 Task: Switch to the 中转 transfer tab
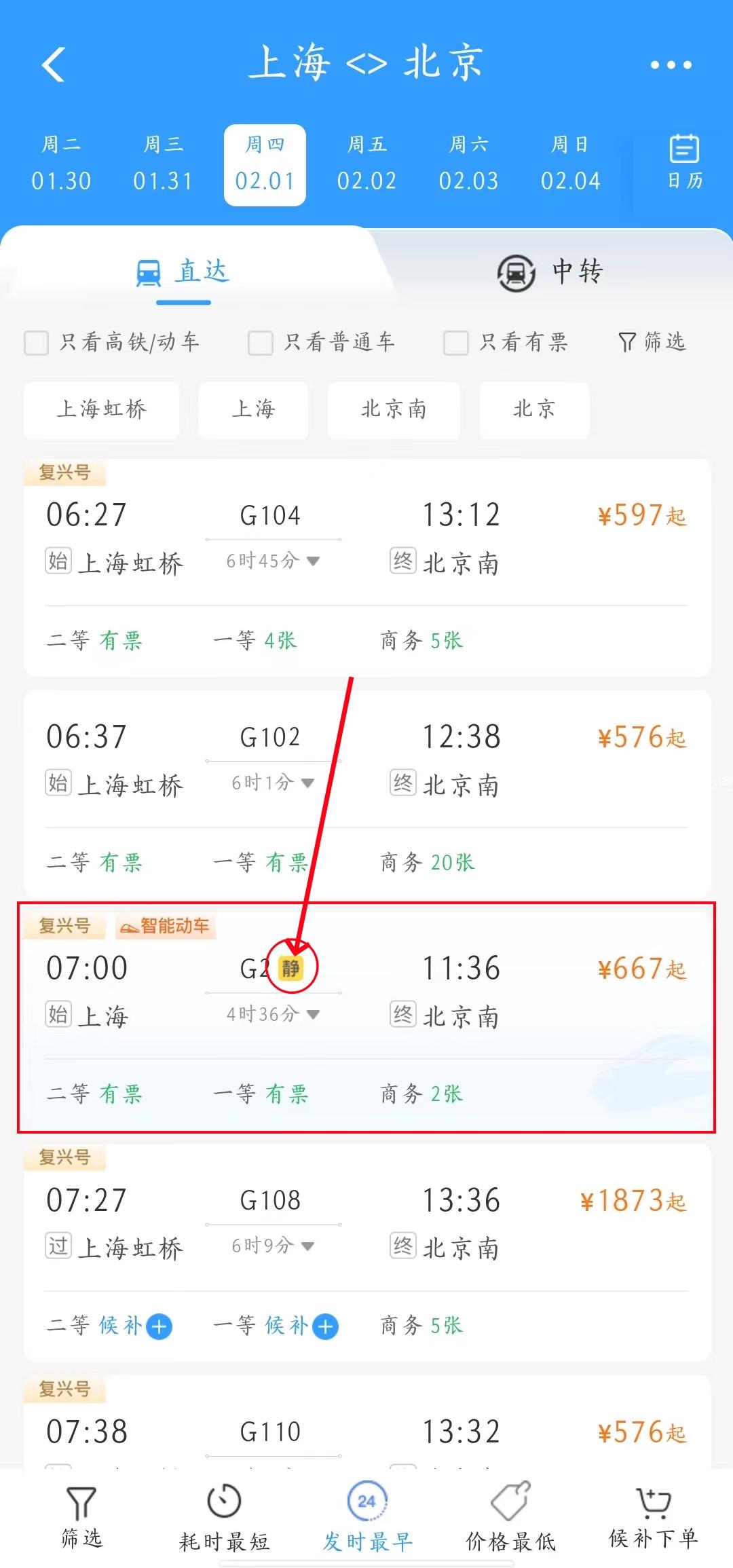coord(550,272)
